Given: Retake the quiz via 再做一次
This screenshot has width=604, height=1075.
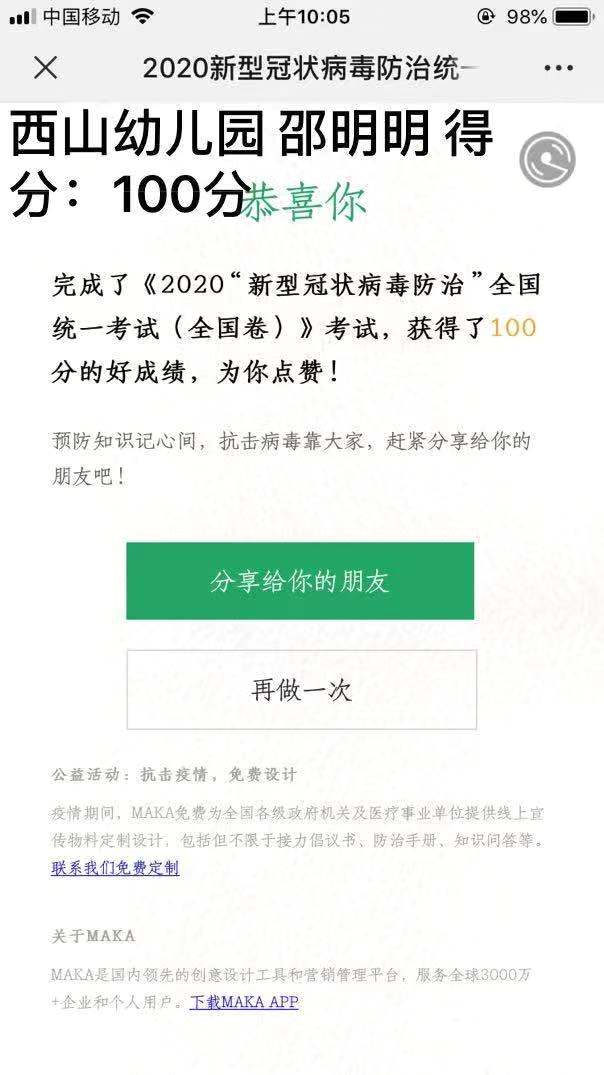Looking at the screenshot, I should 301,690.
